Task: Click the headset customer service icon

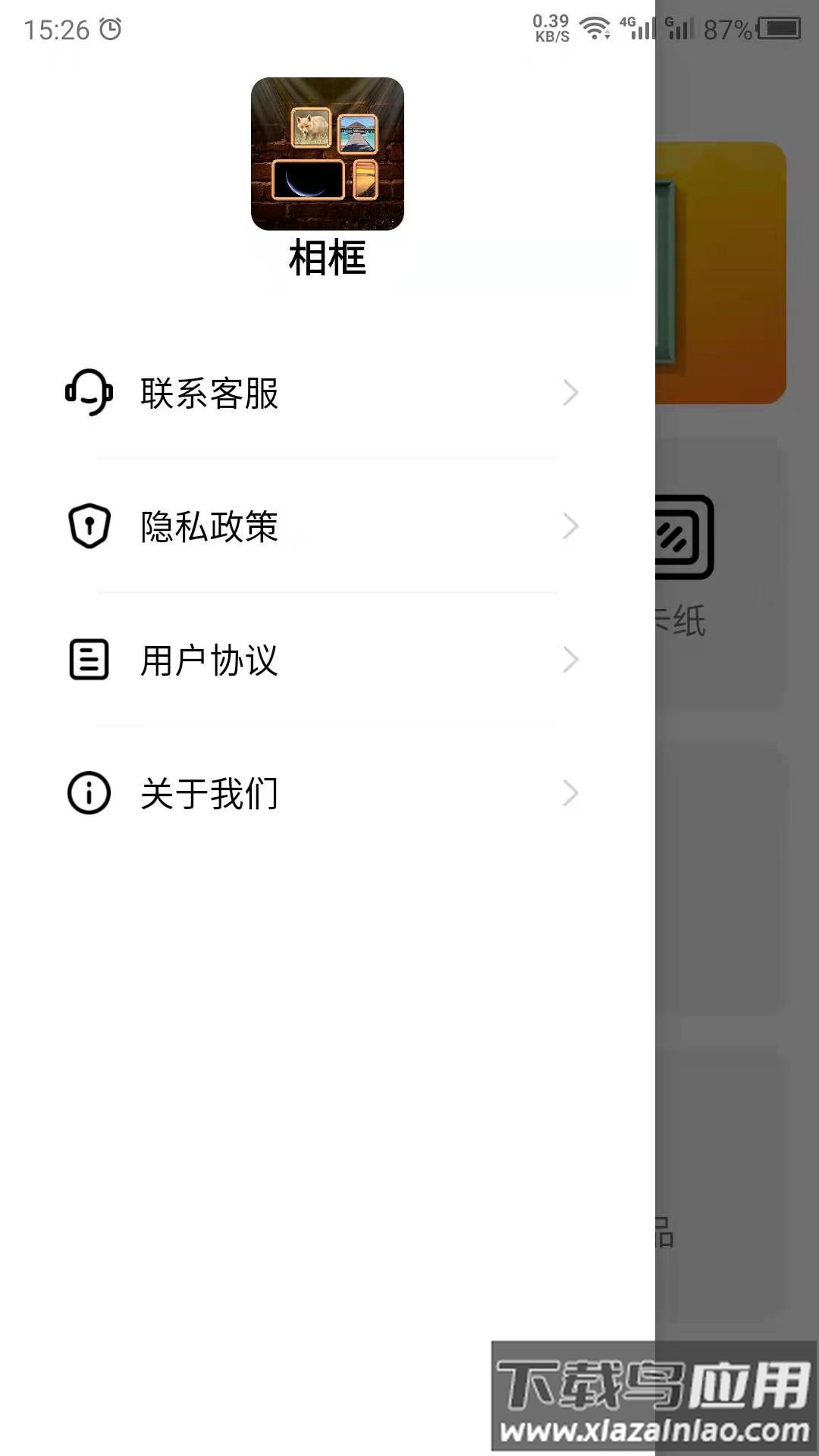Action: coord(89,393)
